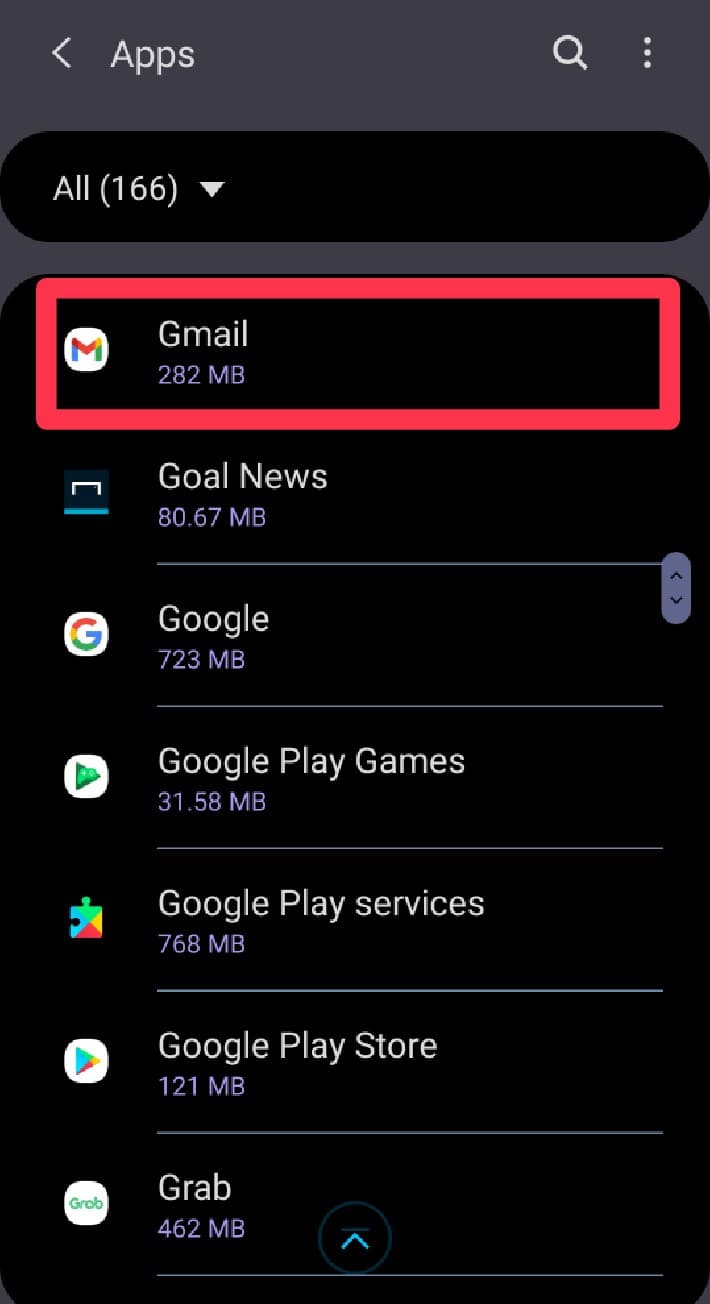The image size is (710, 1304).
Task: Jump to top with the arrow button
Action: 355,1240
